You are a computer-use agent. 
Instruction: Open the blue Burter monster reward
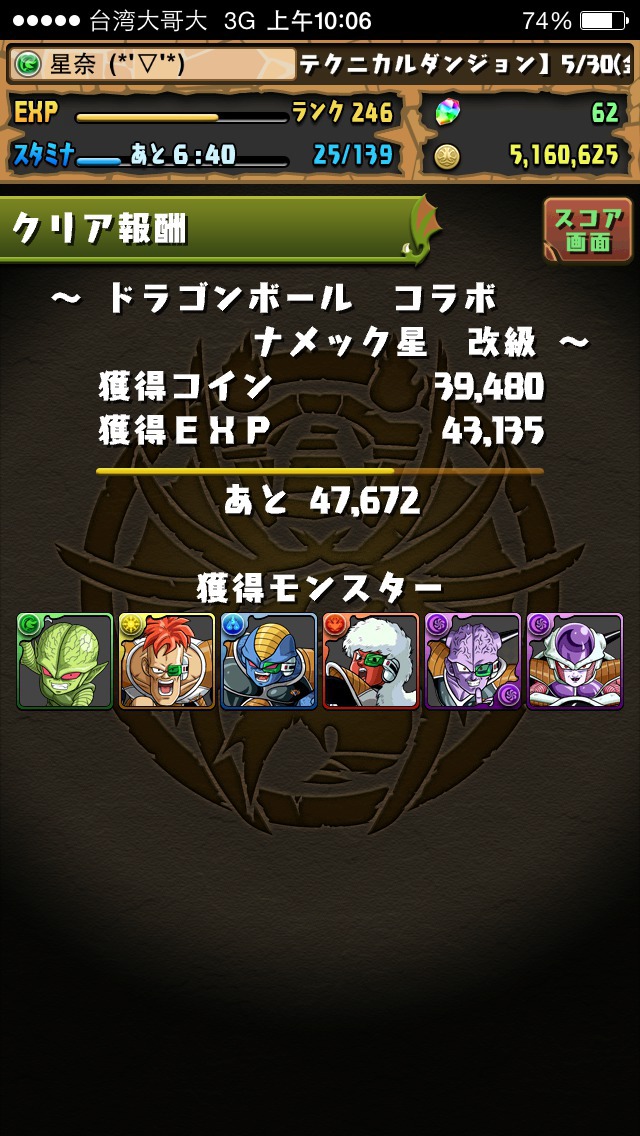(x=269, y=661)
